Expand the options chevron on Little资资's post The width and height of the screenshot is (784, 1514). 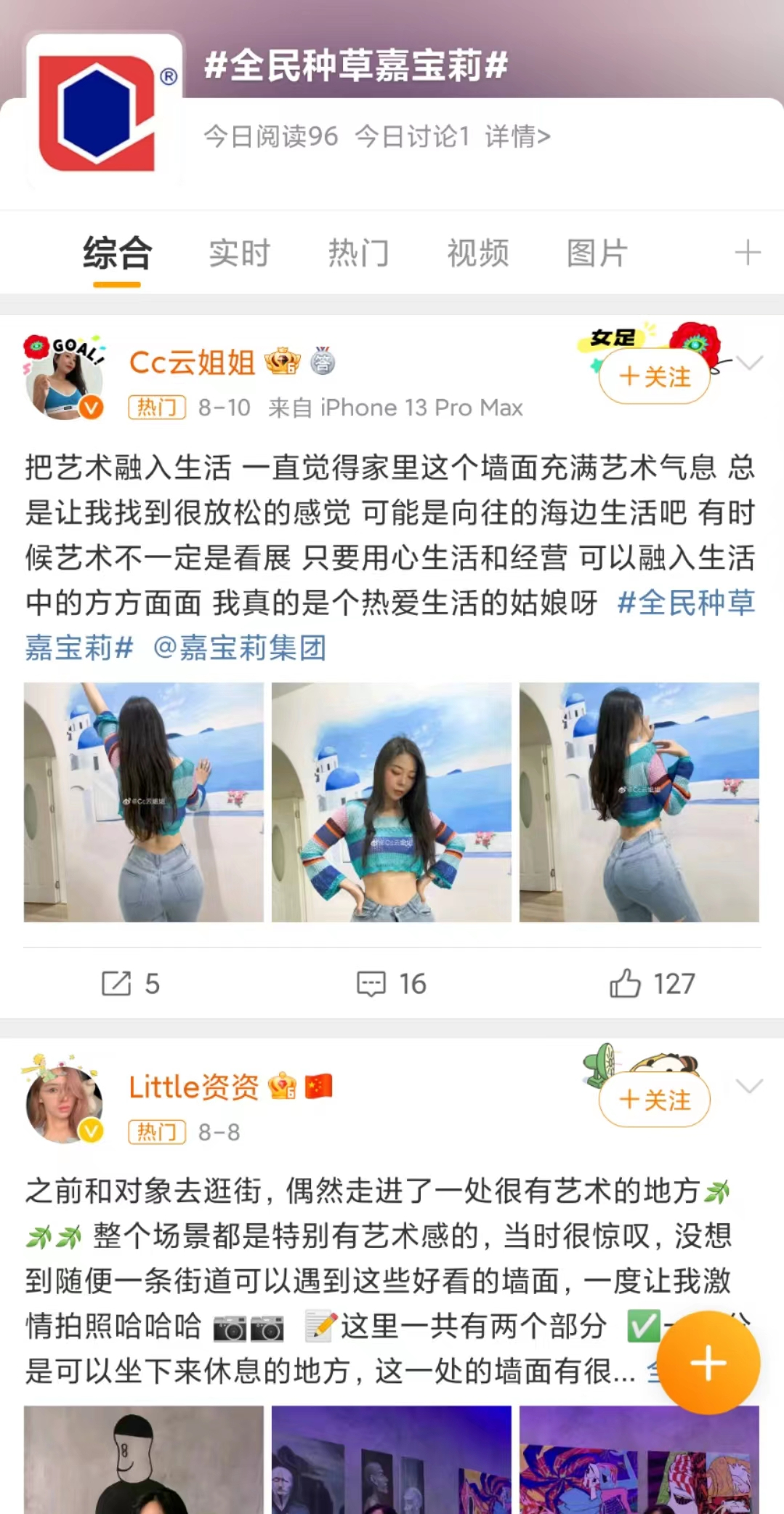coord(748,1086)
